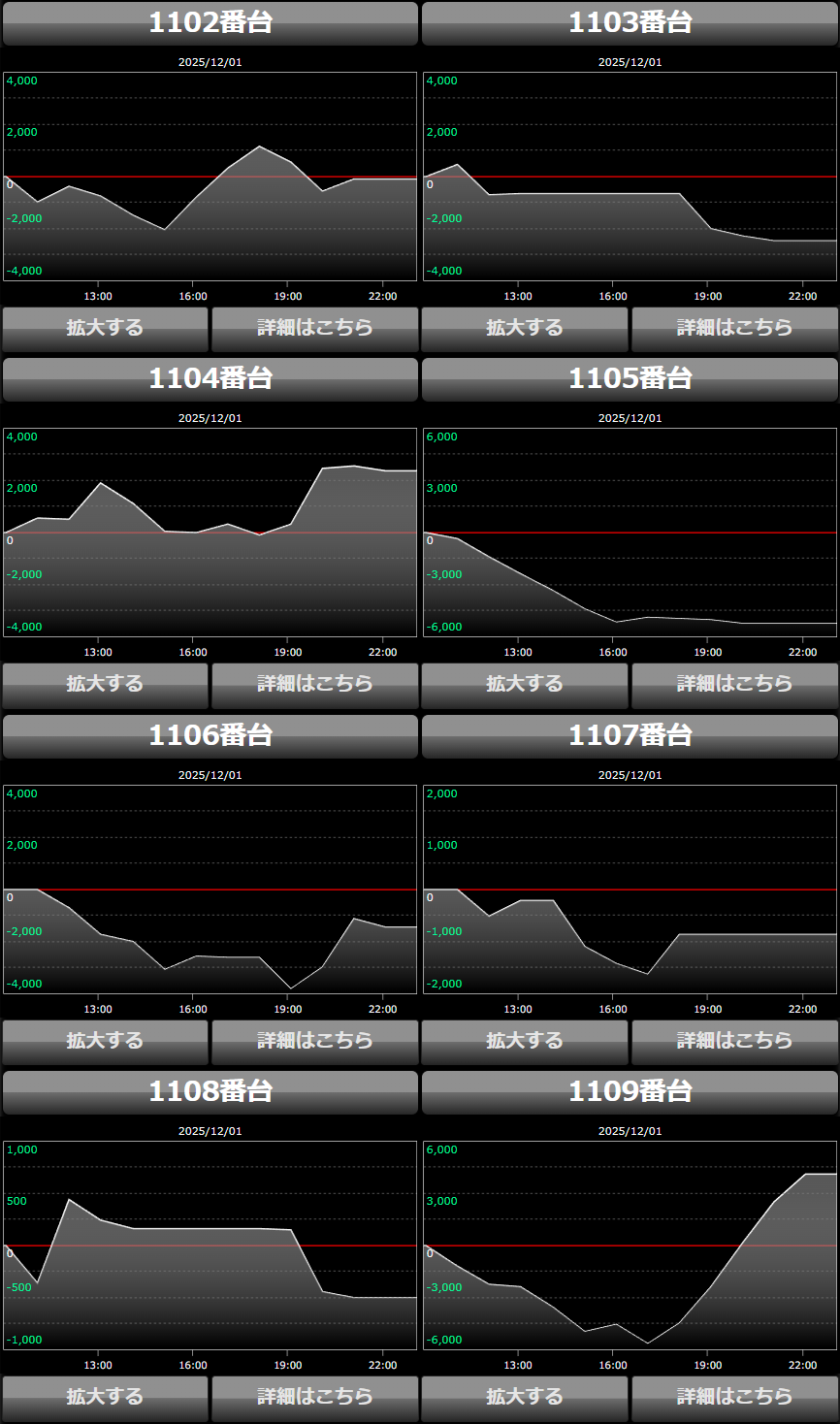
Task: Open 詳細はこちら for 1107番台
Action: coord(734,1042)
